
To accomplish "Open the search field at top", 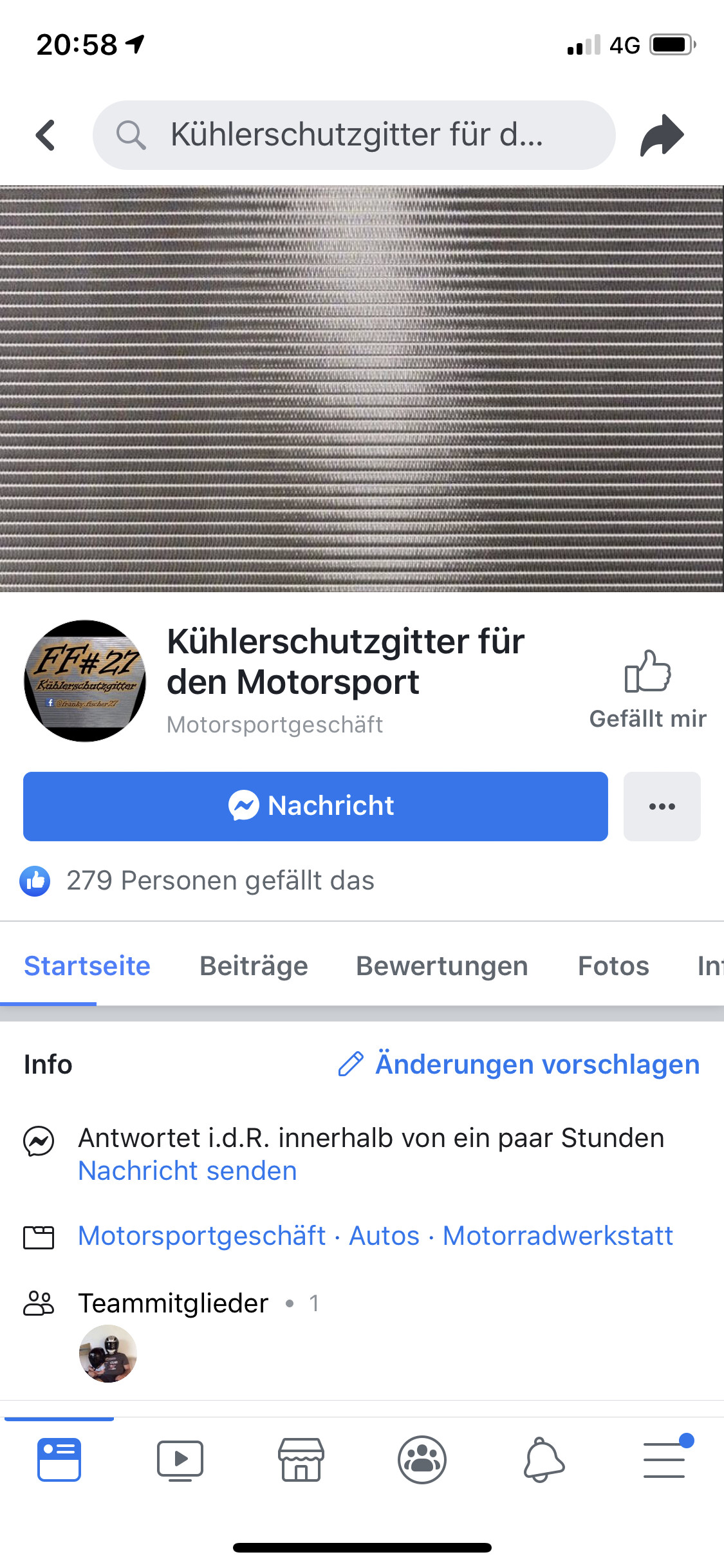I will click(x=354, y=135).
